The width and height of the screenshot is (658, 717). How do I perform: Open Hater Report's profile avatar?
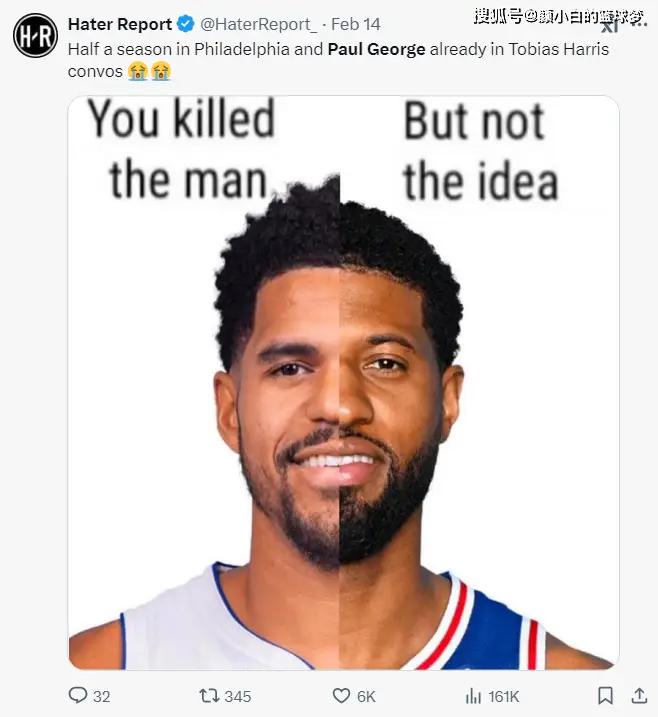pyautogui.click(x=35, y=35)
